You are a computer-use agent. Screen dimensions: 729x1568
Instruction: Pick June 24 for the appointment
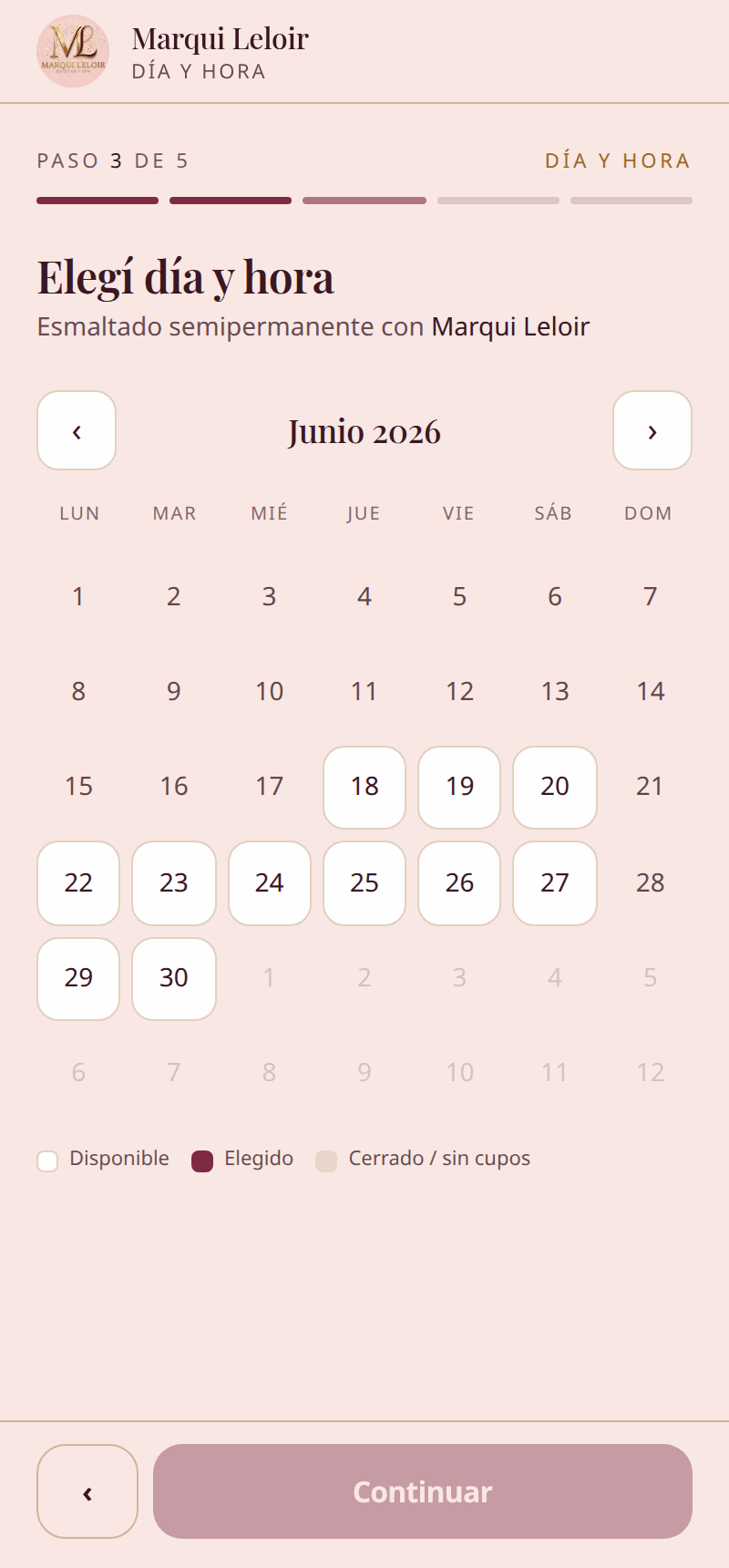pos(270,883)
